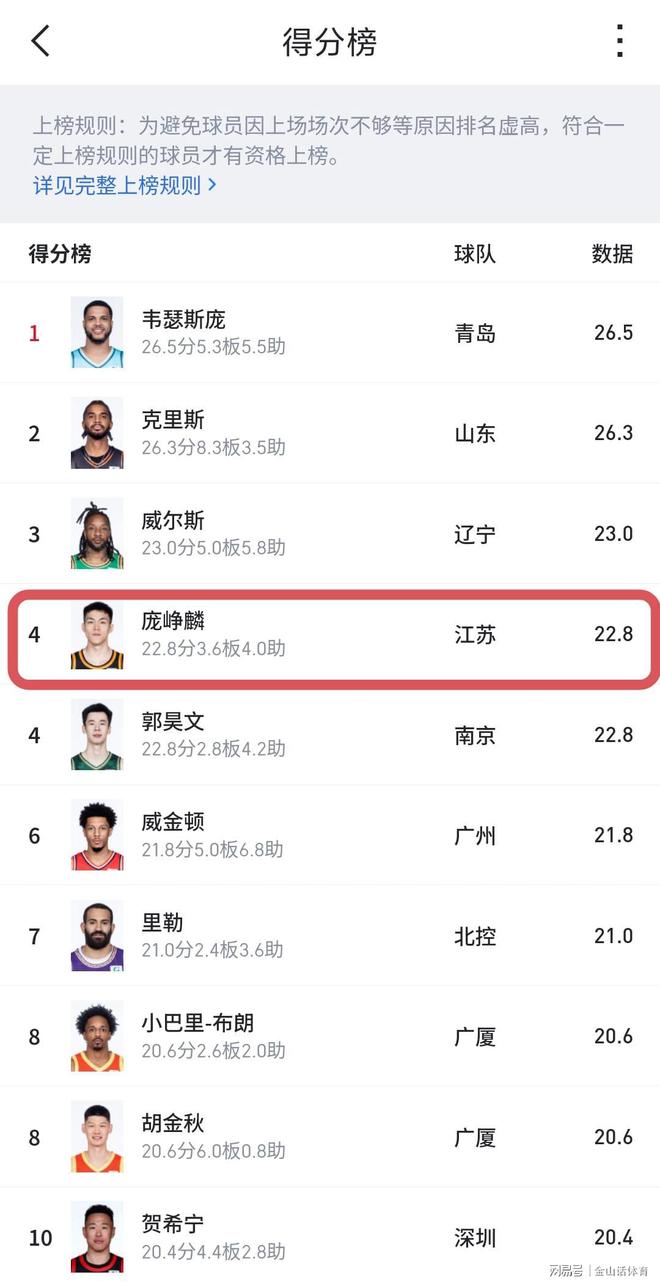
Task: Open player 韦瑟斯庞's row
Action: coord(330,333)
